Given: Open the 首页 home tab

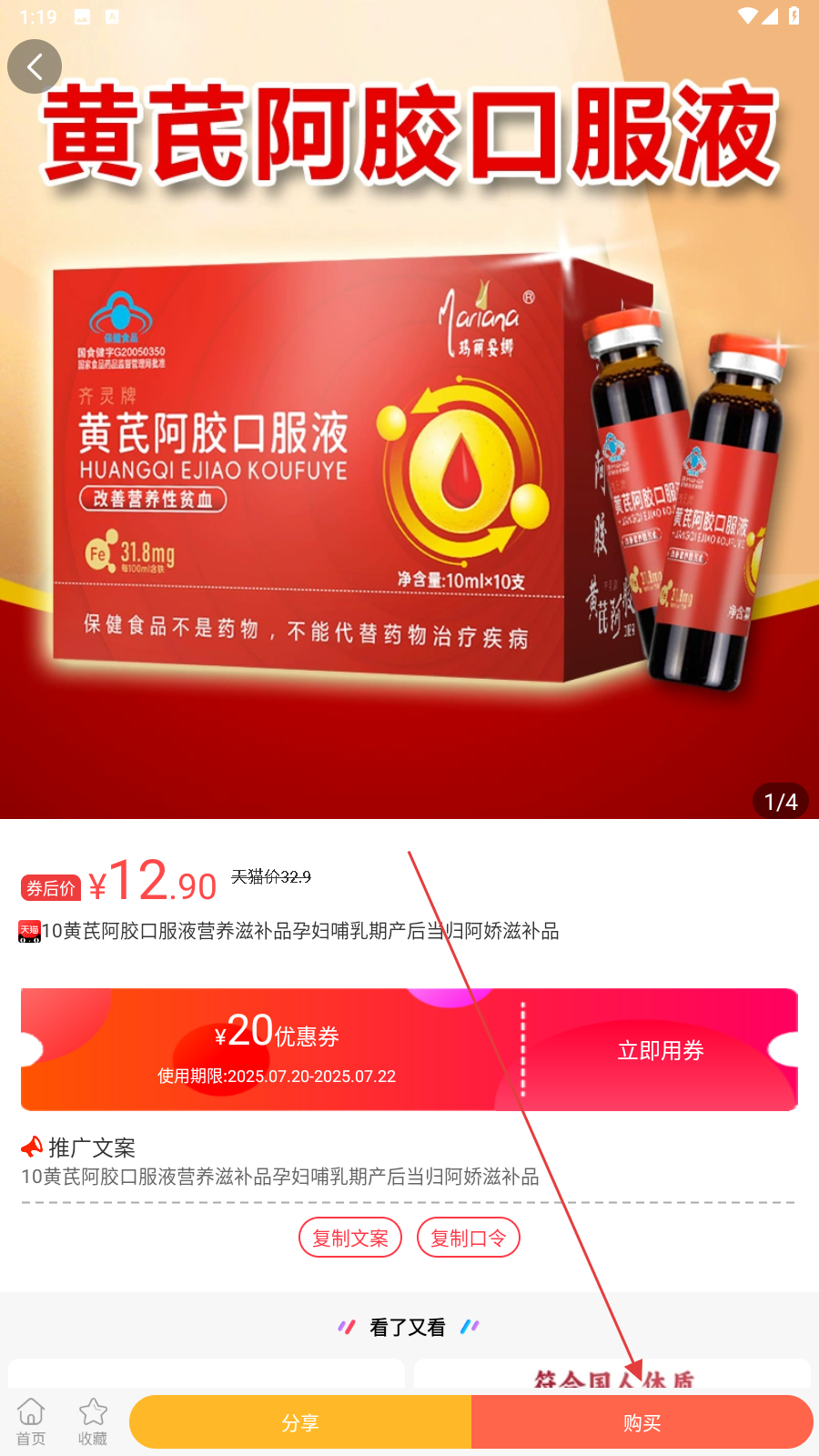Looking at the screenshot, I should tap(31, 1421).
